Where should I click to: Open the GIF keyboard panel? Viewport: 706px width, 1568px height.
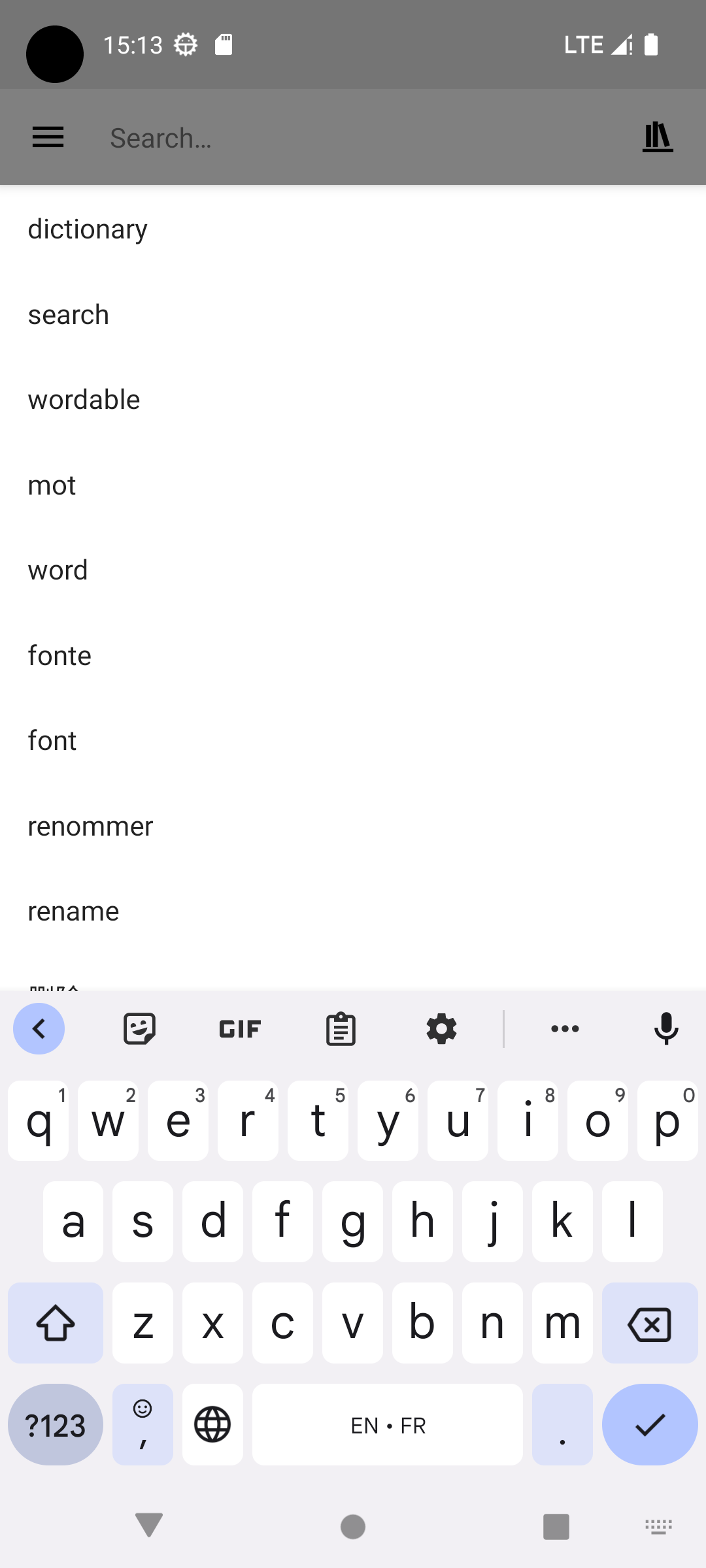[240, 1029]
